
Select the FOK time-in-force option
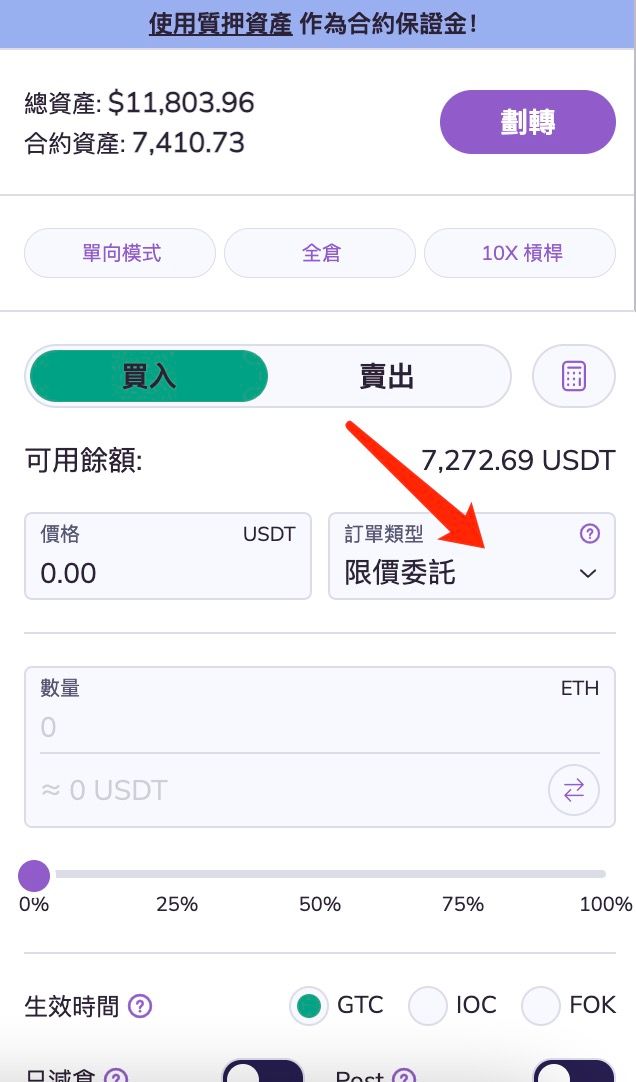(541, 1006)
